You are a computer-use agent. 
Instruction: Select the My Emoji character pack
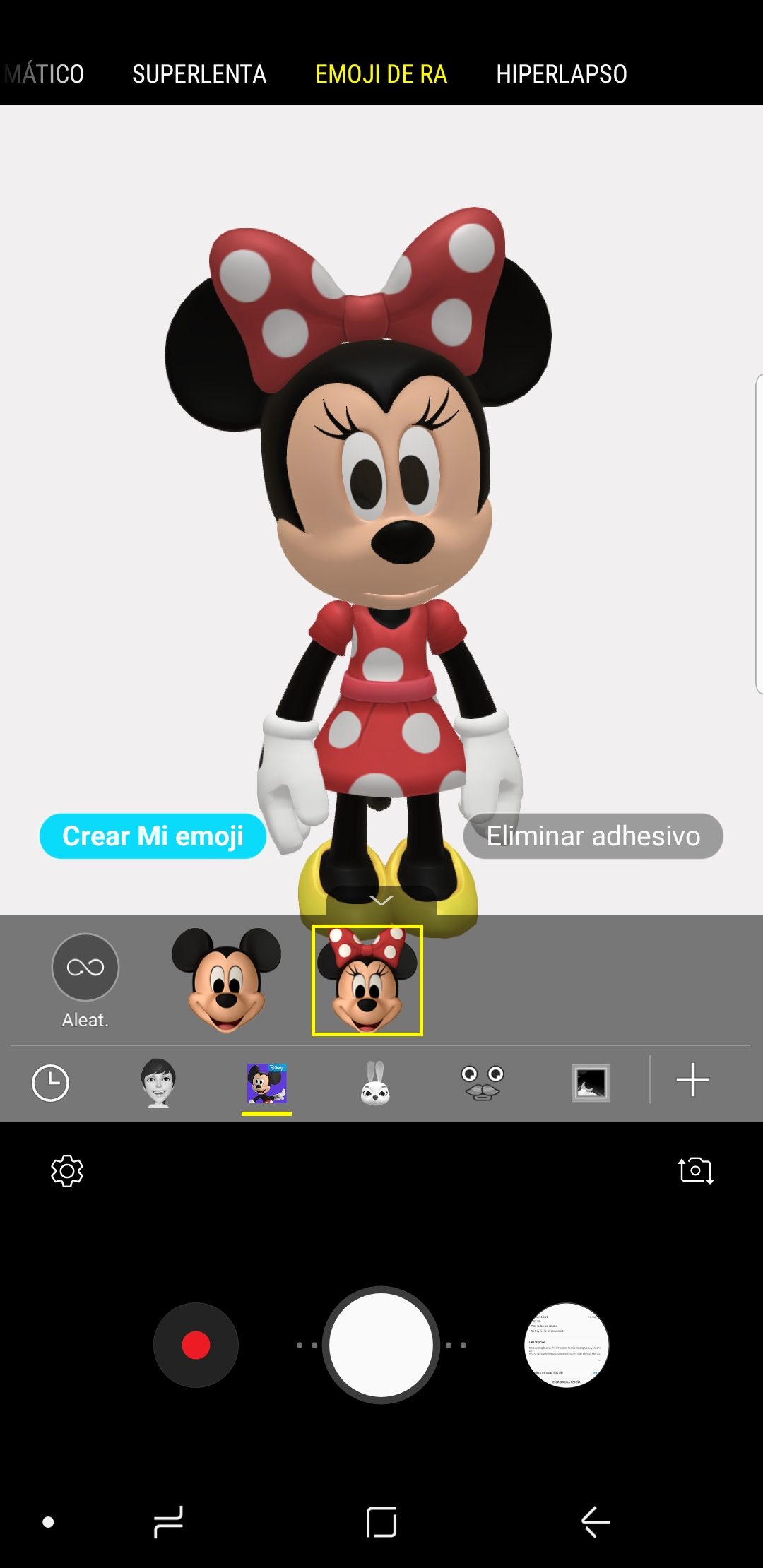[x=157, y=1081]
